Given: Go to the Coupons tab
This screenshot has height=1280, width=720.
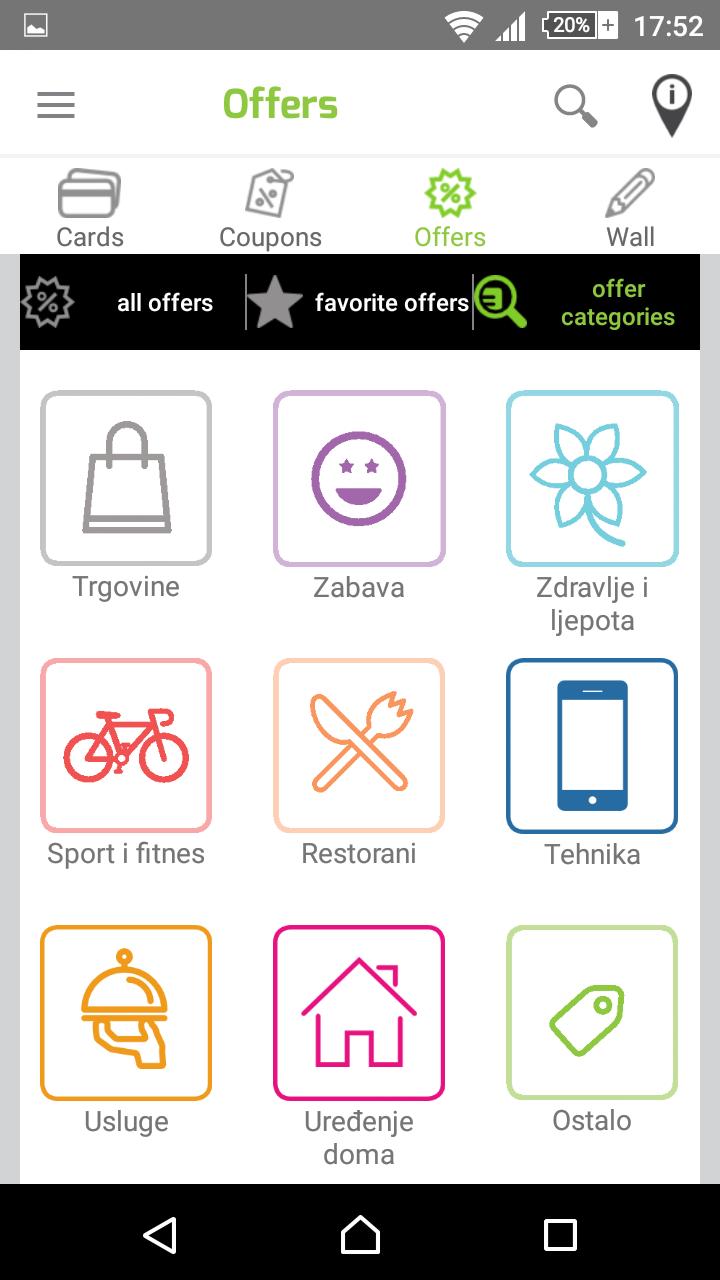Looking at the screenshot, I should (x=270, y=208).
